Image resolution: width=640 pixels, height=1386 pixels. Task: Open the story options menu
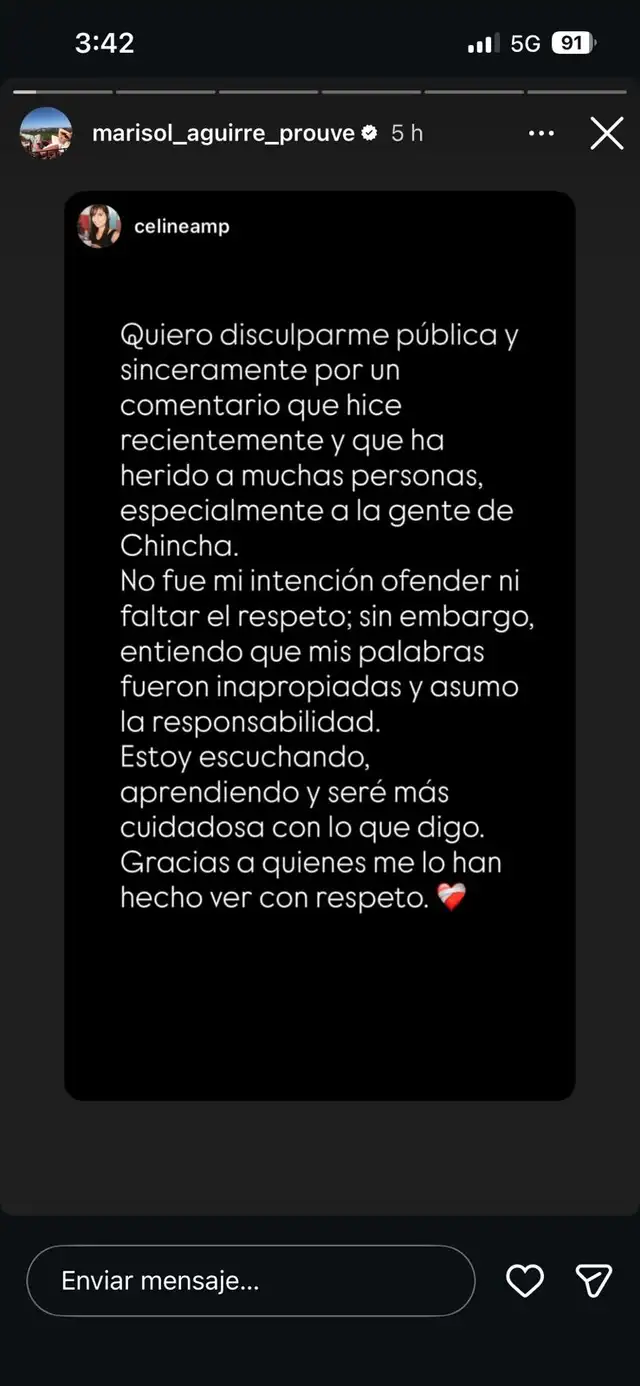click(541, 133)
